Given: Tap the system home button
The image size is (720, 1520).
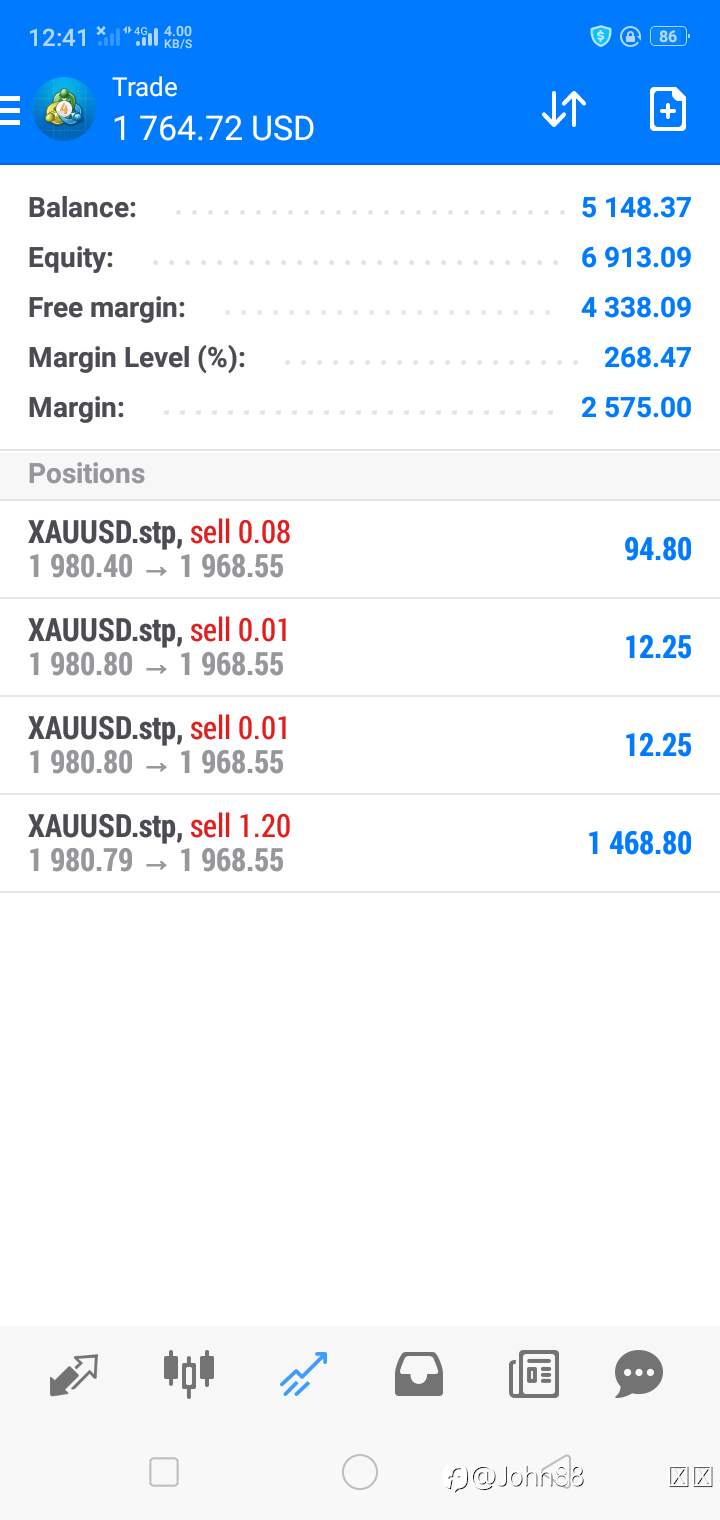Looking at the screenshot, I should click(360, 1472).
